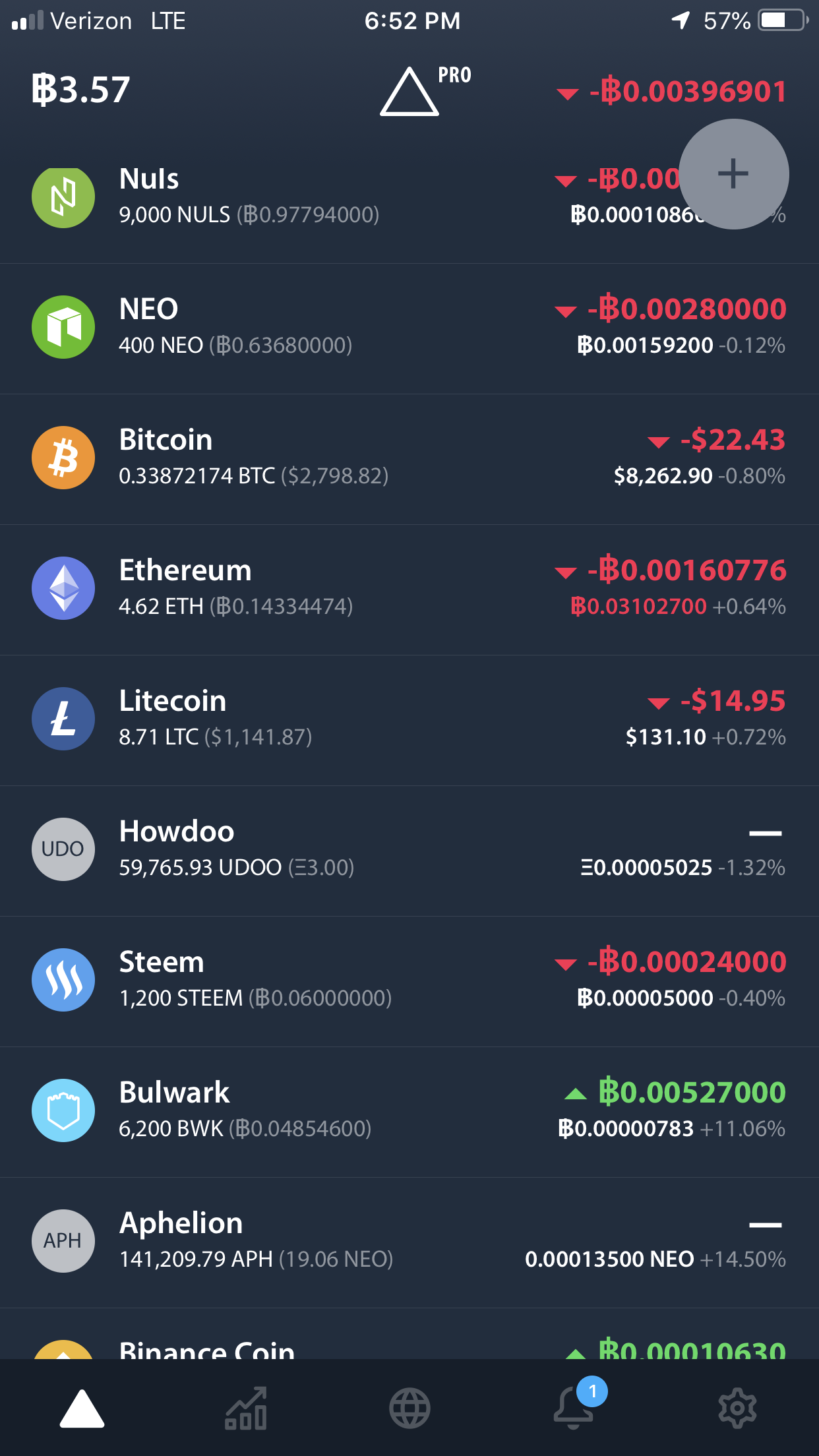
Task: Open the notifications bell tab
Action: (x=574, y=1409)
